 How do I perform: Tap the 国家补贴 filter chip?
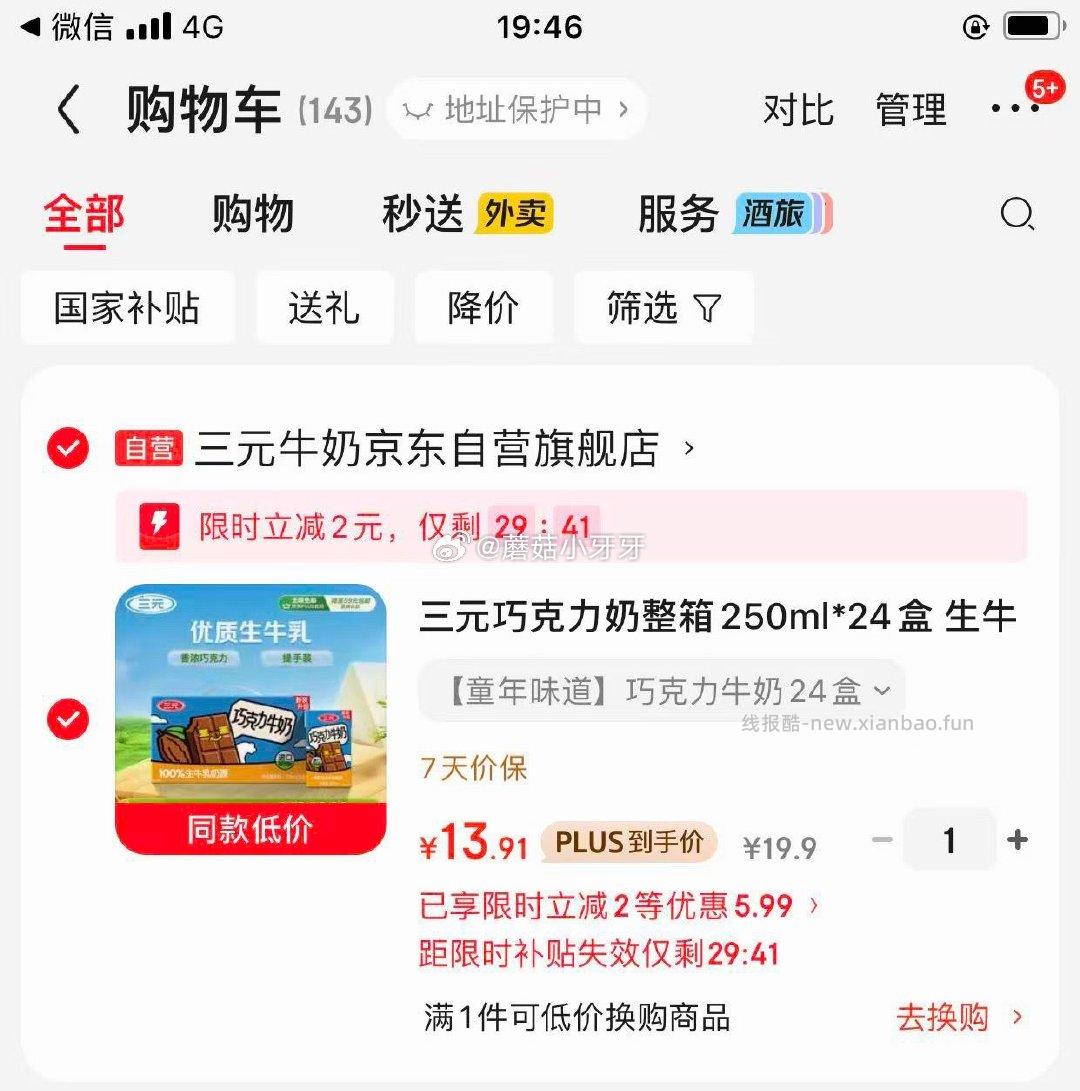127,308
